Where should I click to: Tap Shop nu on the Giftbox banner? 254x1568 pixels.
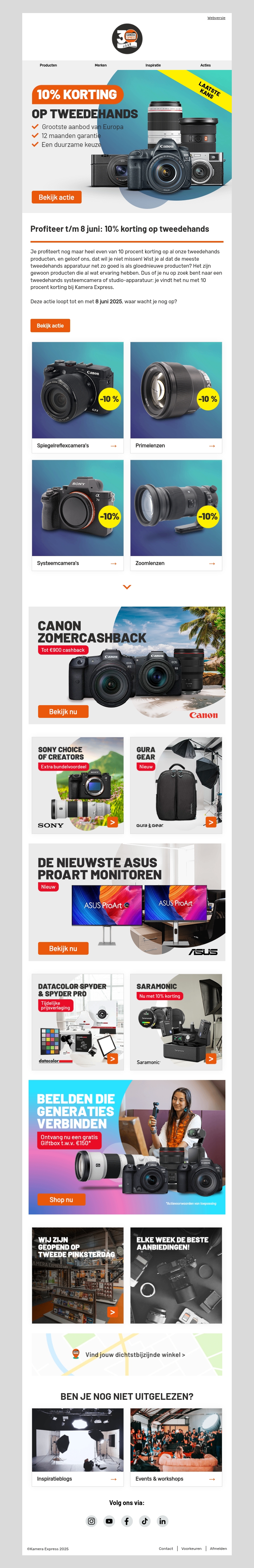(61, 1200)
